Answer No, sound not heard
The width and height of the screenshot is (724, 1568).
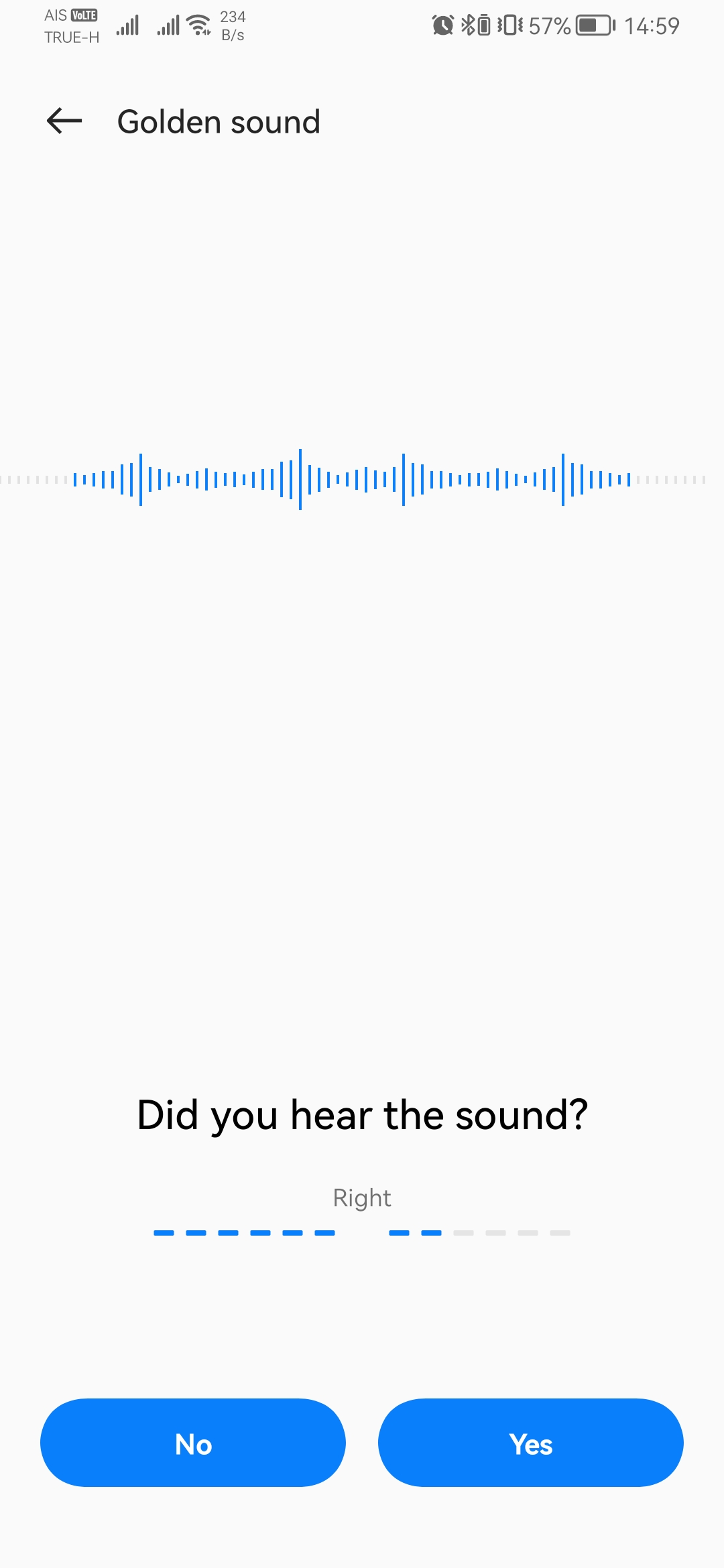pos(193,1443)
